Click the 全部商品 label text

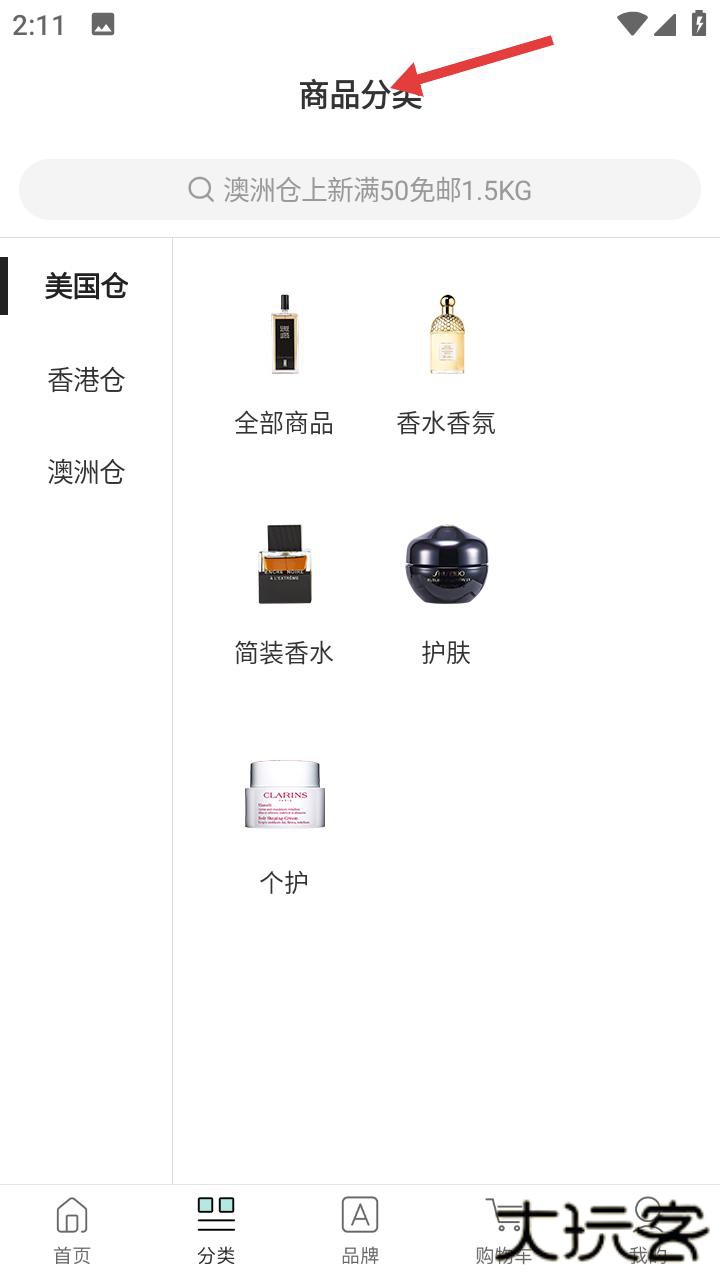284,423
